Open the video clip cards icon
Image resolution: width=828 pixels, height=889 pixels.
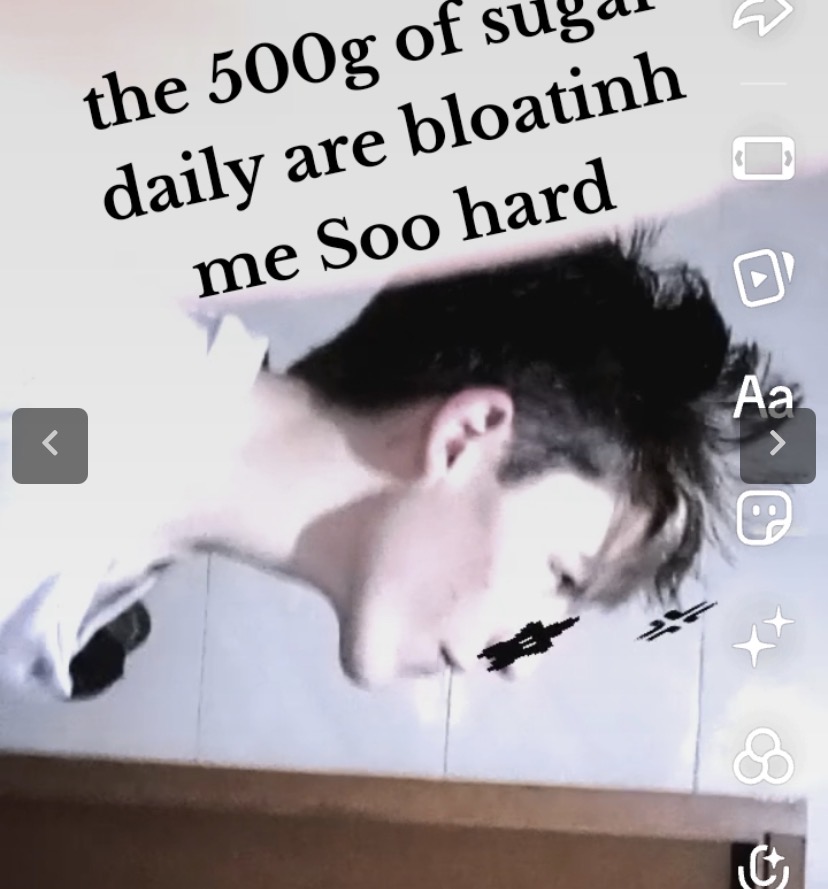[763, 277]
